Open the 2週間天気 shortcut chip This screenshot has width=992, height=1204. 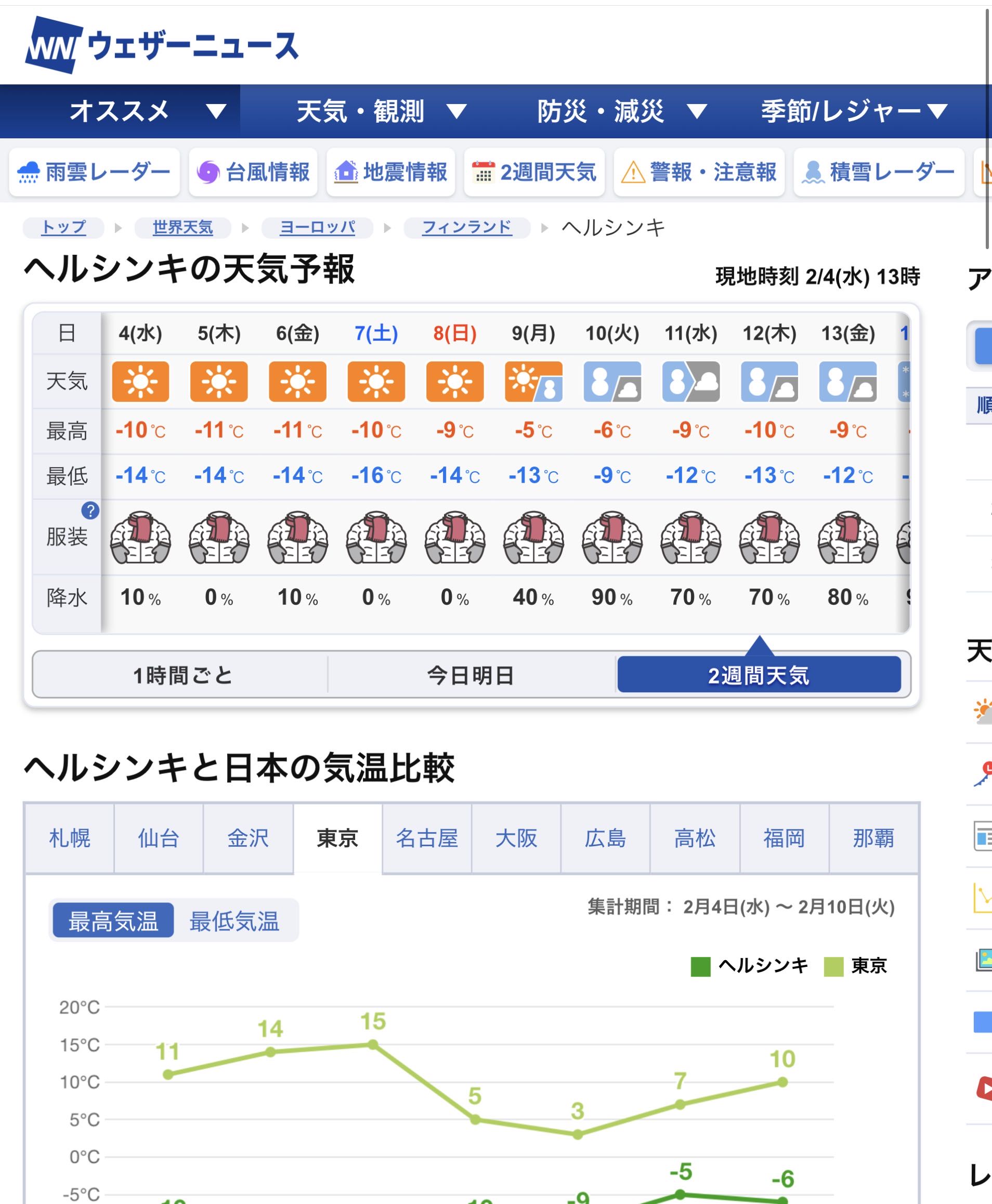click(x=534, y=172)
